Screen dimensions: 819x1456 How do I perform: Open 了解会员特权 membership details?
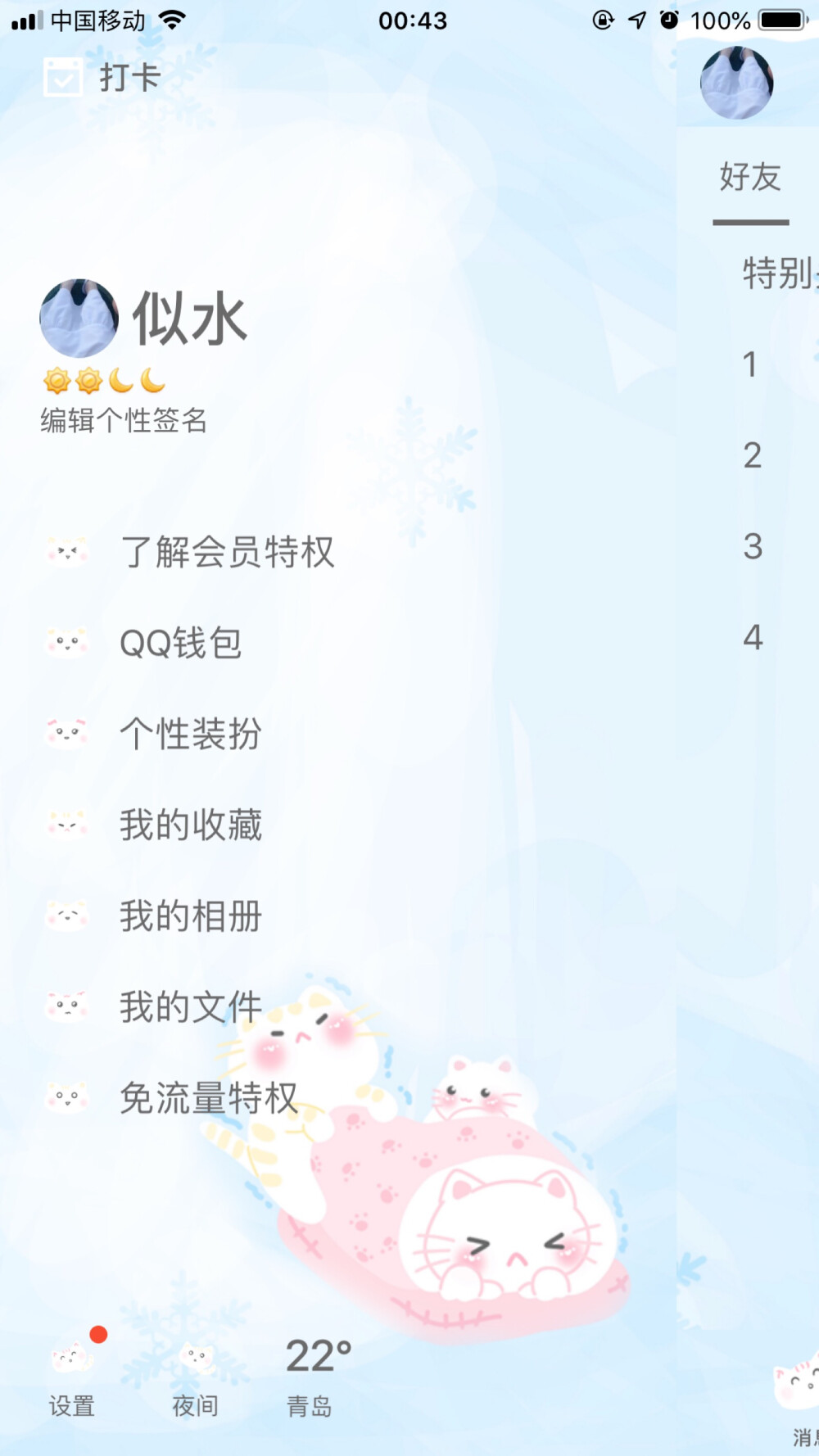(228, 553)
